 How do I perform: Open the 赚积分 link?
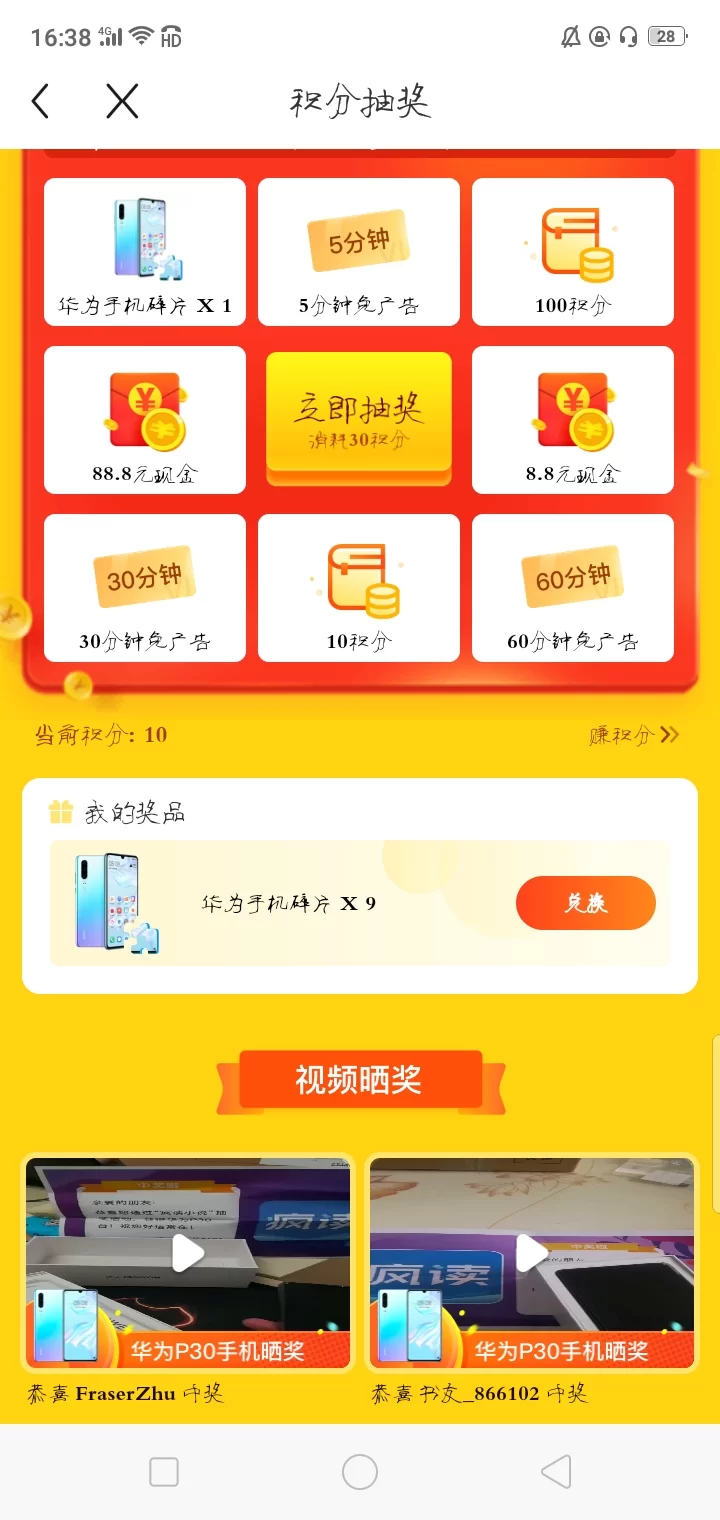(x=634, y=736)
